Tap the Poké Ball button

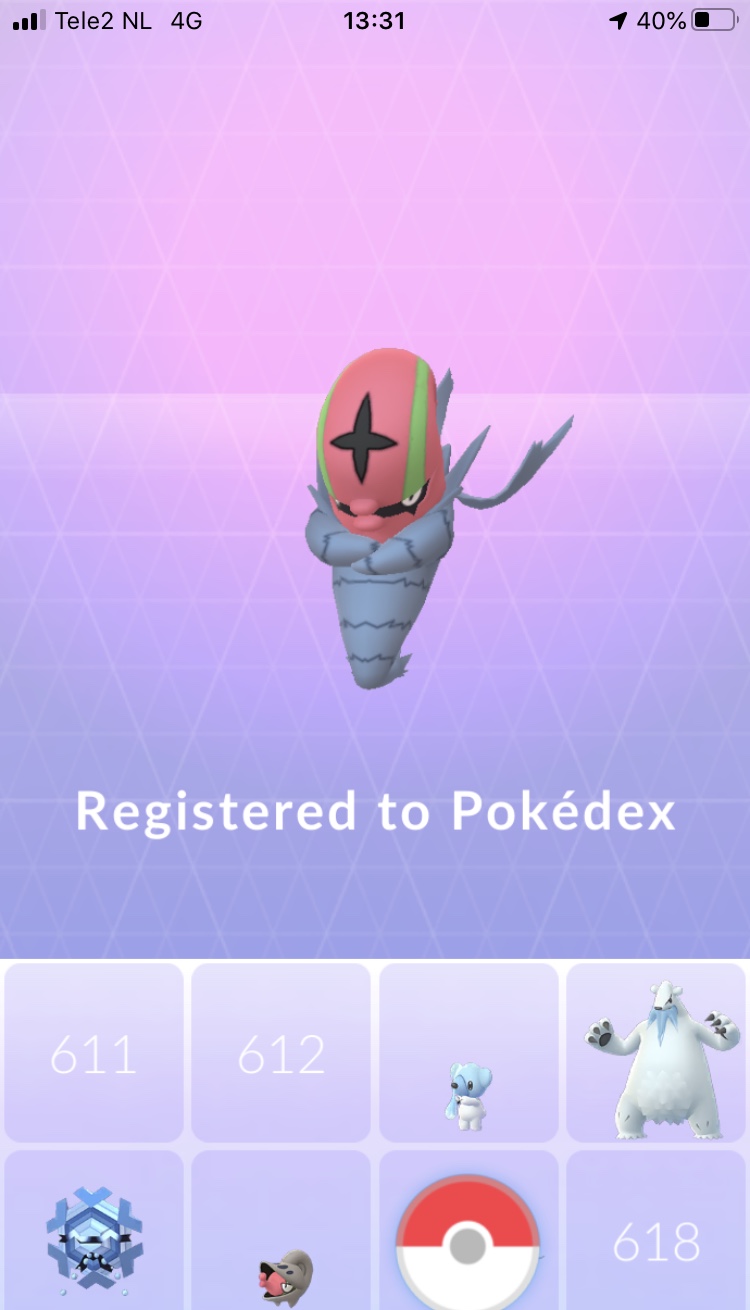point(468,1244)
